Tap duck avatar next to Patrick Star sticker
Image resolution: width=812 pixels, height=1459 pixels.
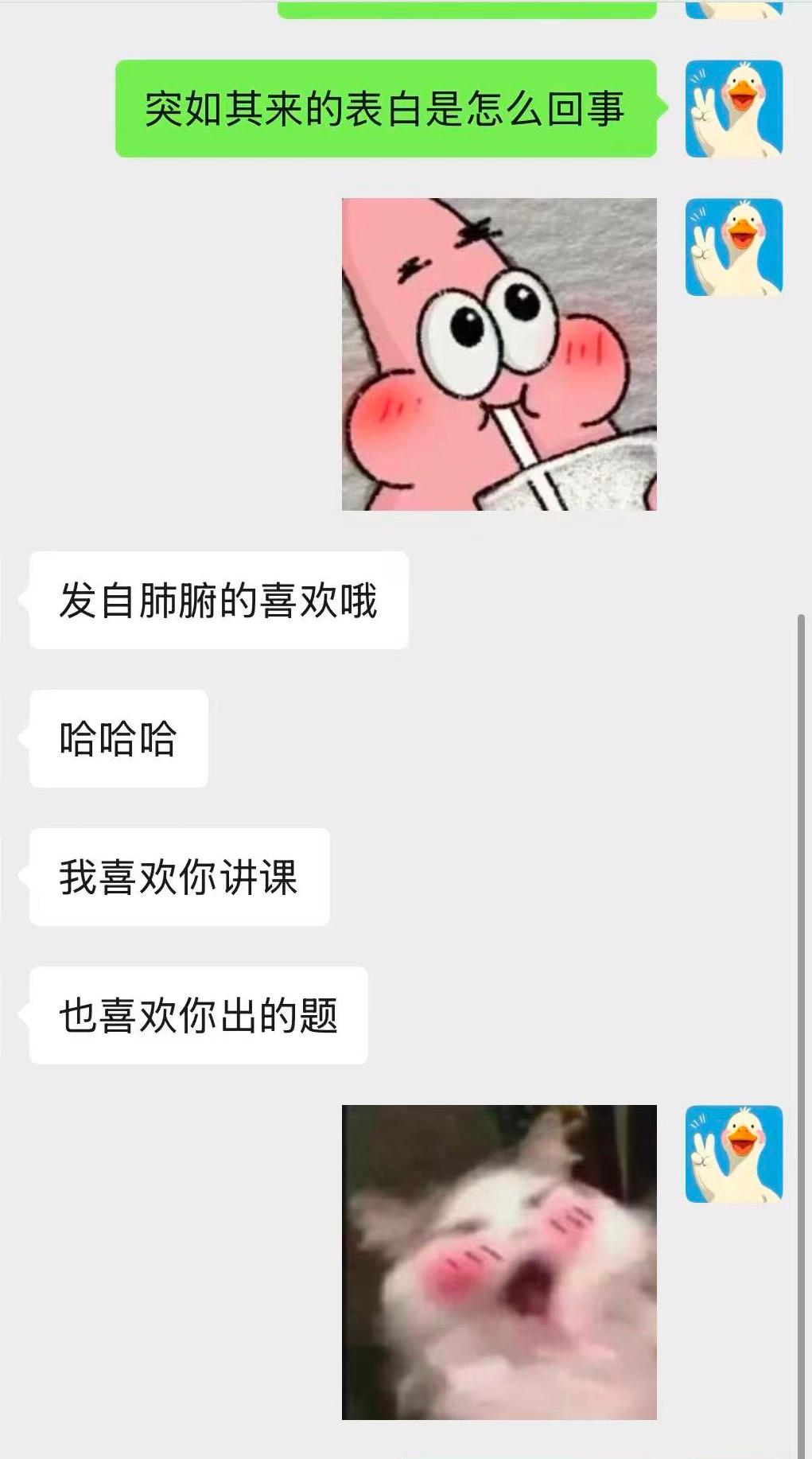coord(734,247)
